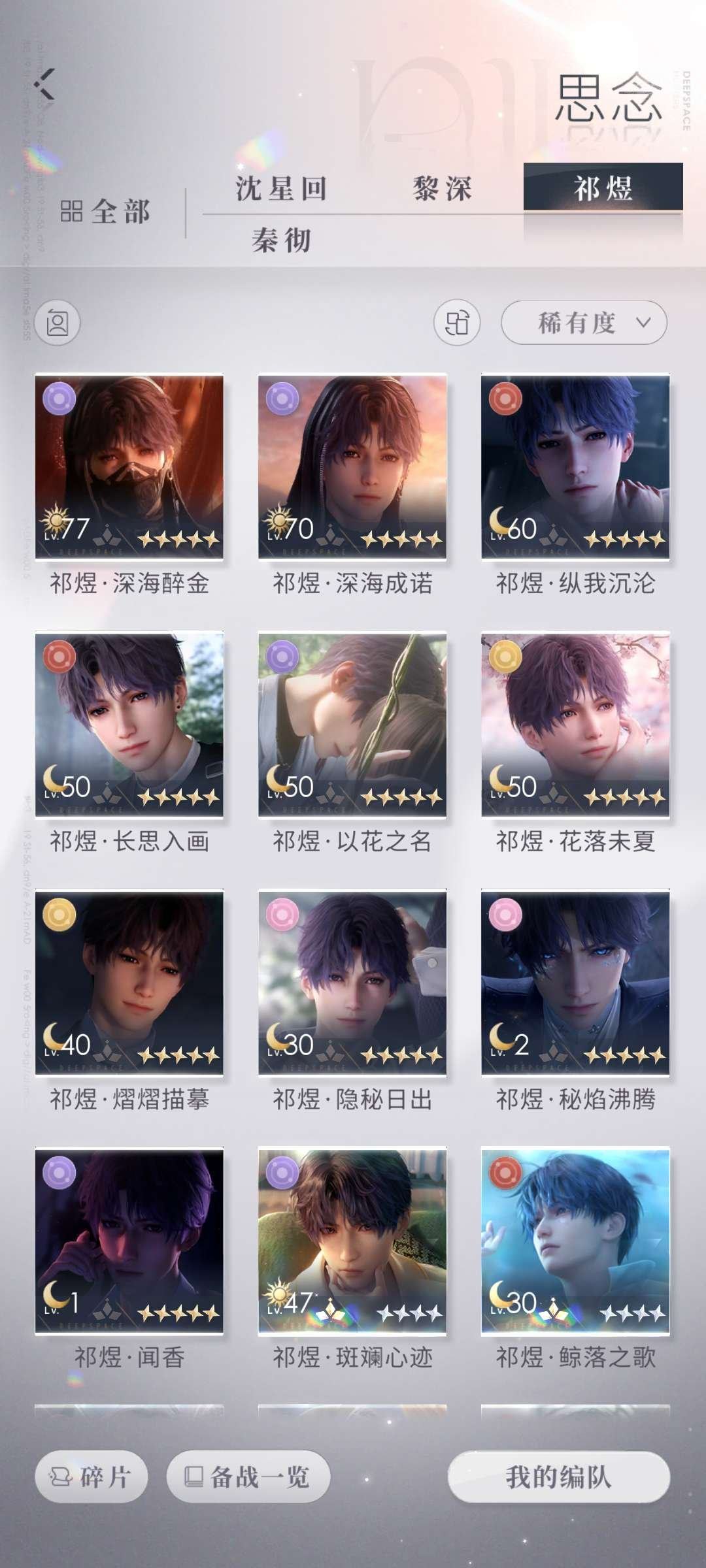The height and width of the screenshot is (1568, 706).
Task: Expand the 稀有度 sort dropdown
Action: 584,323
